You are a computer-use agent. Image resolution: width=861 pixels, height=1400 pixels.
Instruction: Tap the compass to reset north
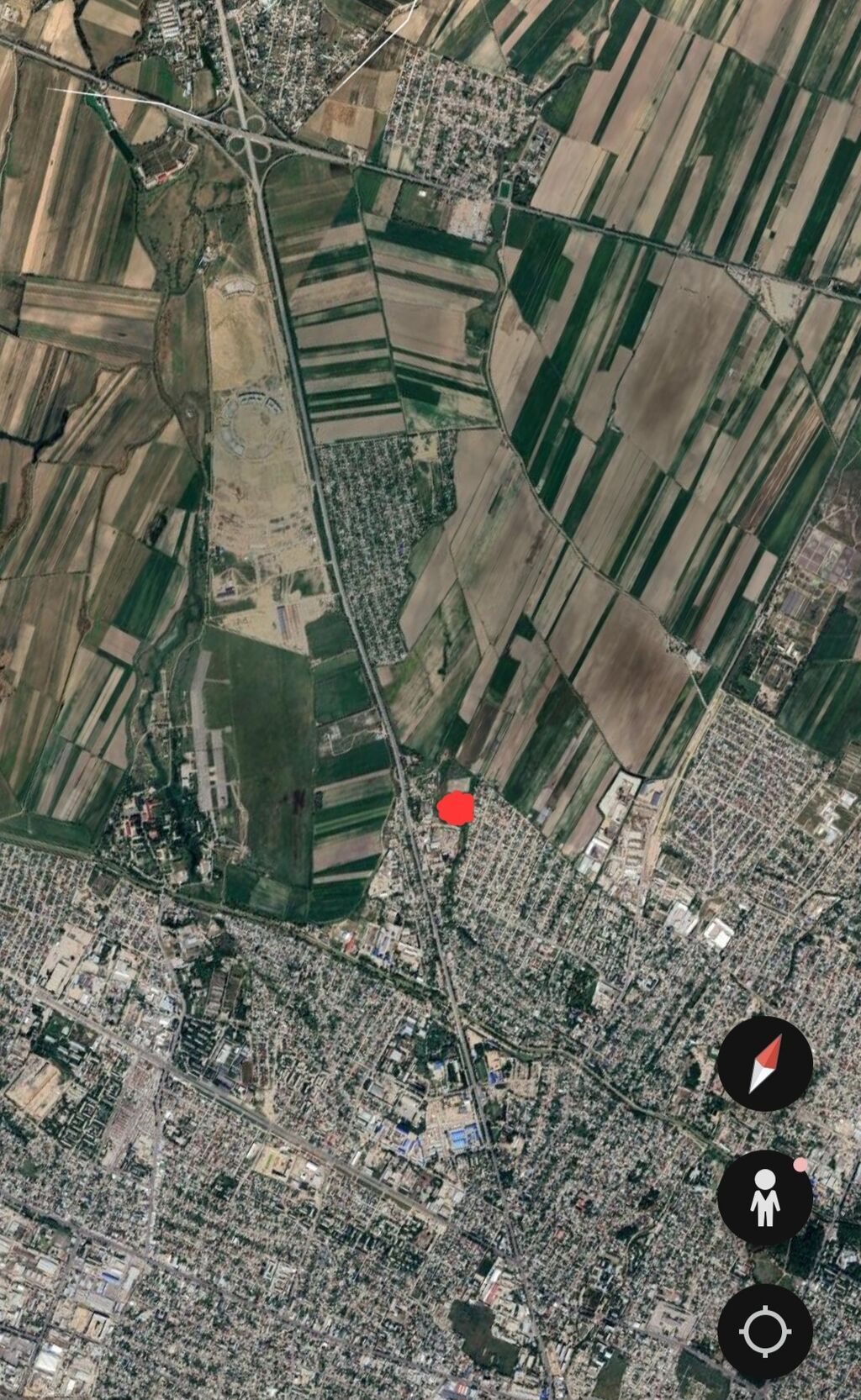[x=764, y=1064]
